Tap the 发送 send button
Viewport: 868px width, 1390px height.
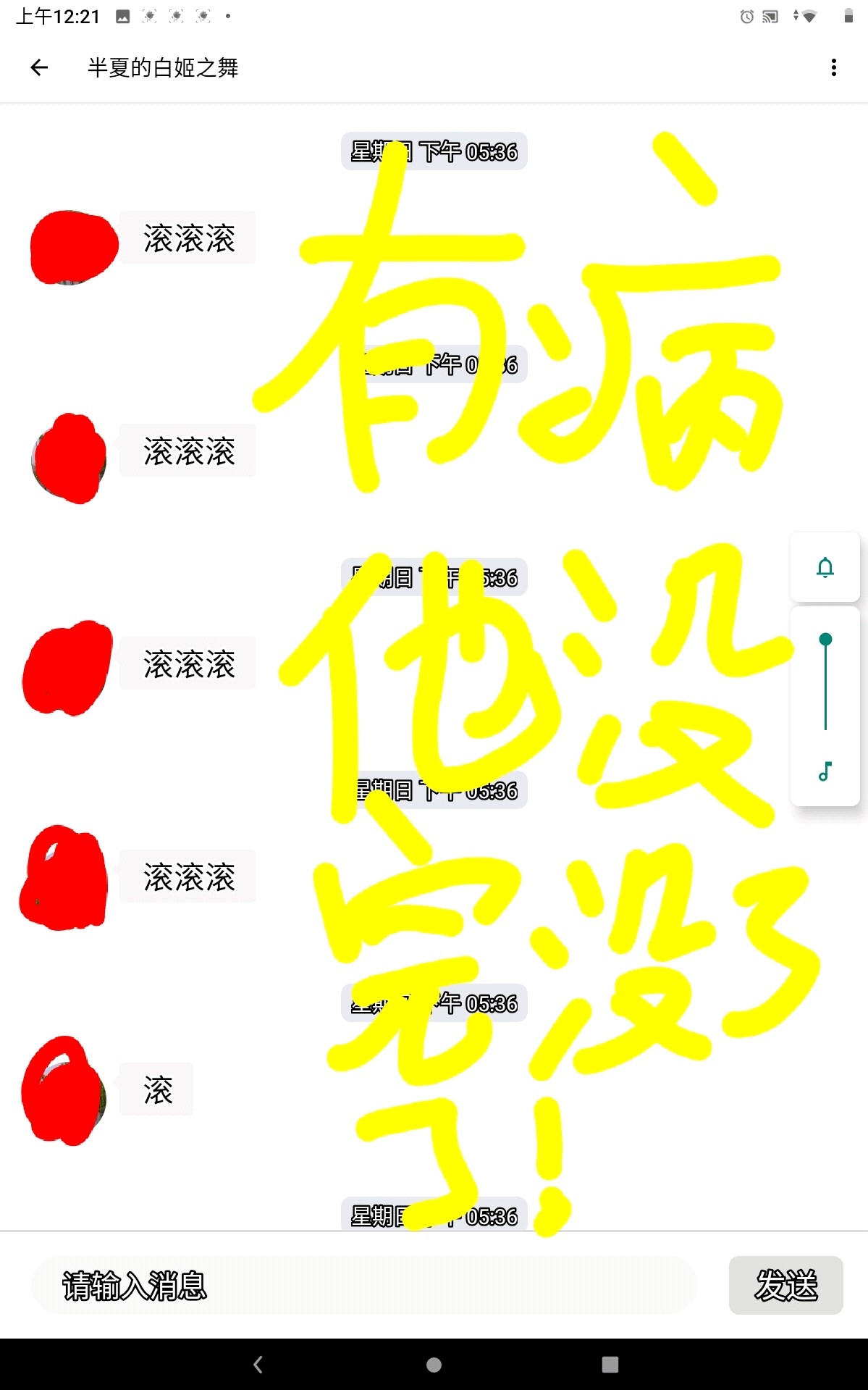coord(785,1285)
